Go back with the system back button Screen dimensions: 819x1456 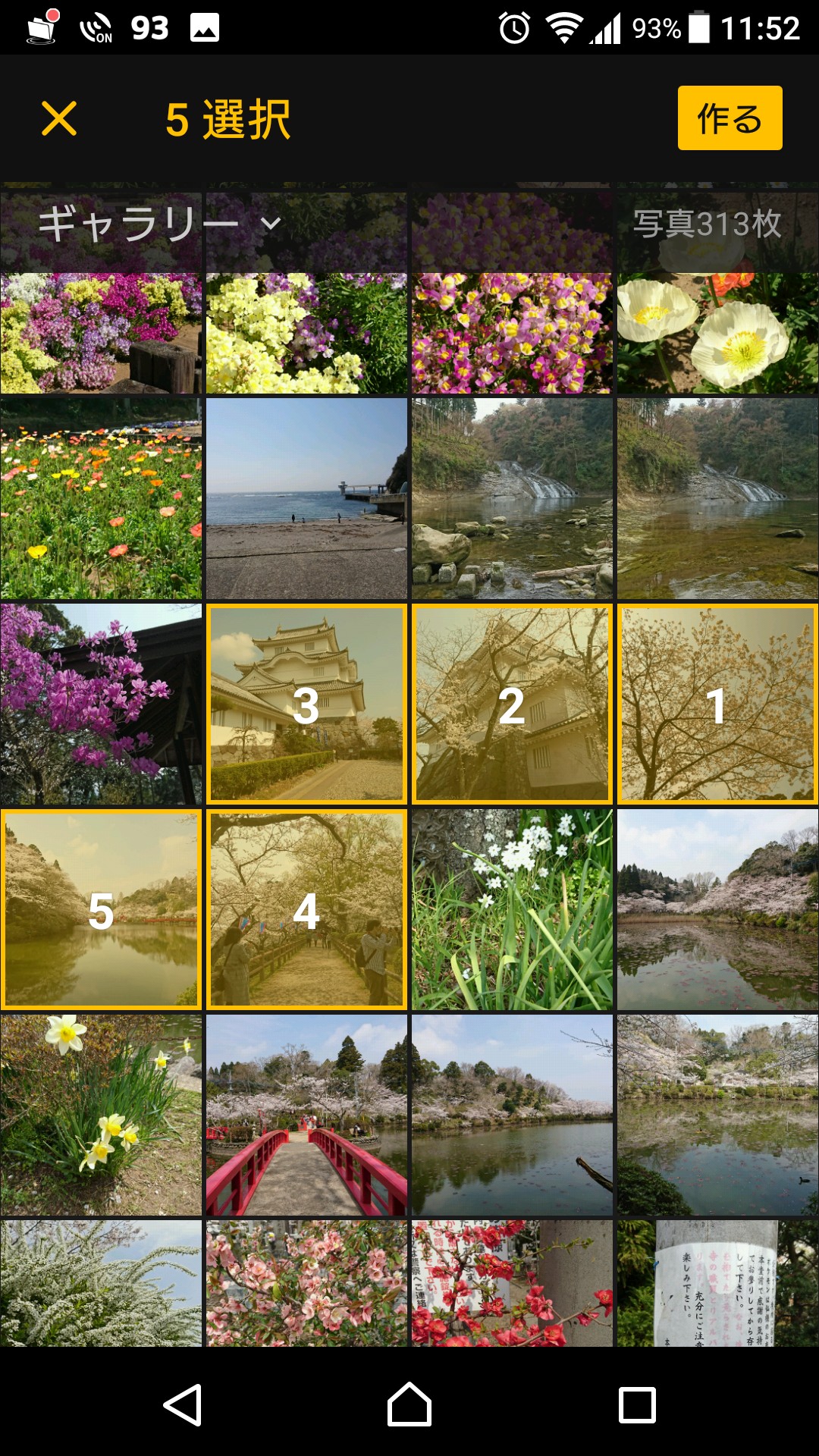(183, 1404)
